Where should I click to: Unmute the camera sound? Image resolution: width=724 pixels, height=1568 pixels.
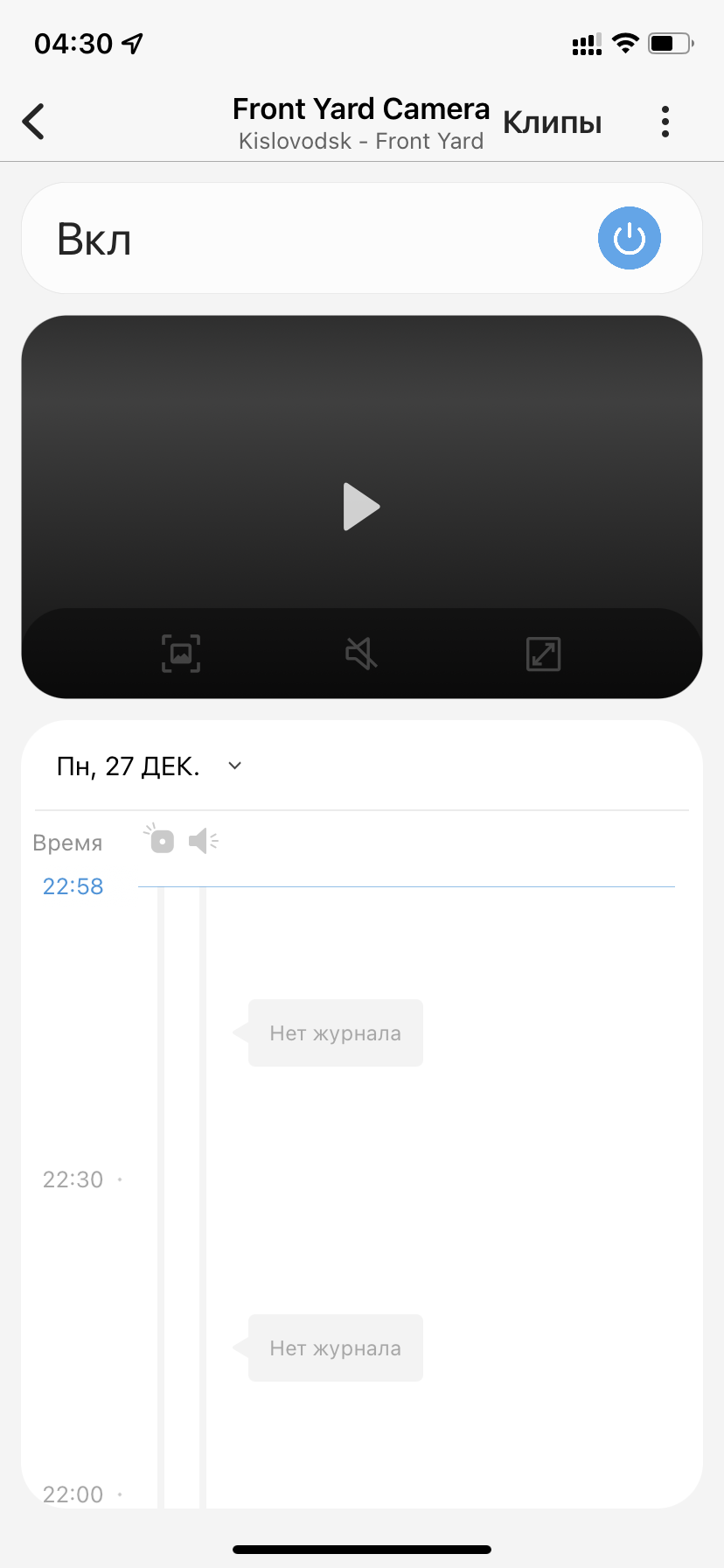click(361, 654)
